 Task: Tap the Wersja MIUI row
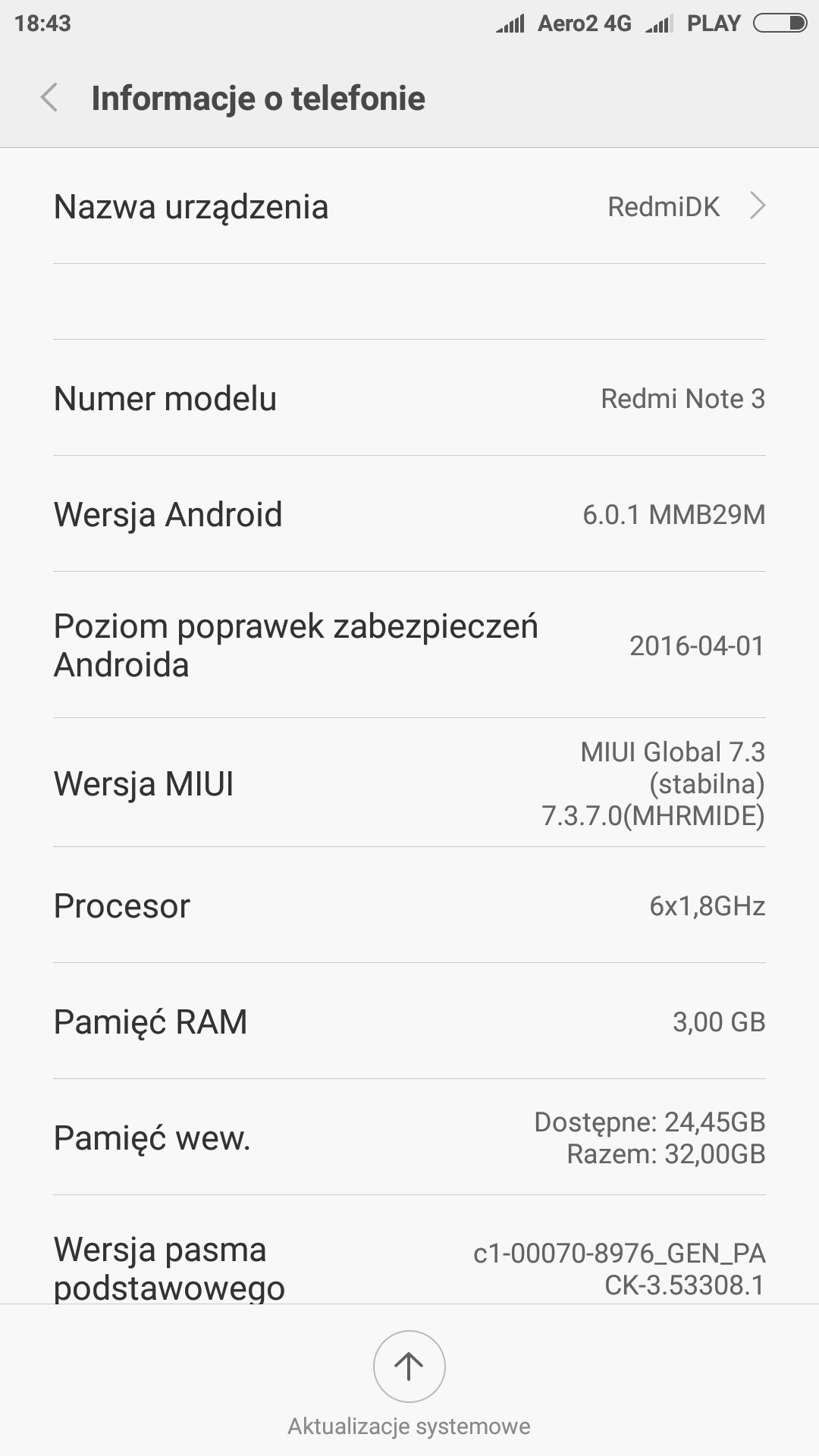(409, 783)
